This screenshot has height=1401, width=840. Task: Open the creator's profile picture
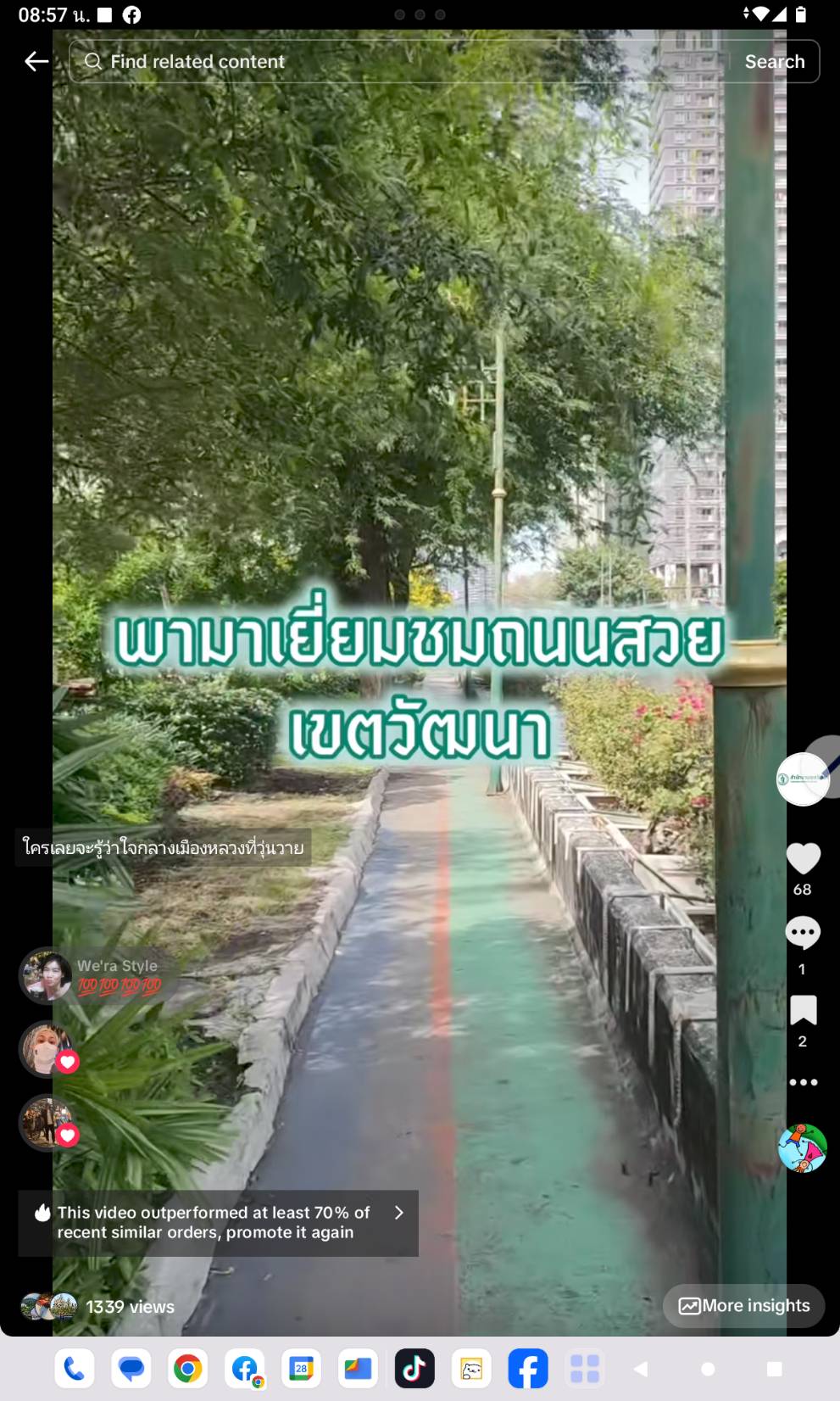801,779
